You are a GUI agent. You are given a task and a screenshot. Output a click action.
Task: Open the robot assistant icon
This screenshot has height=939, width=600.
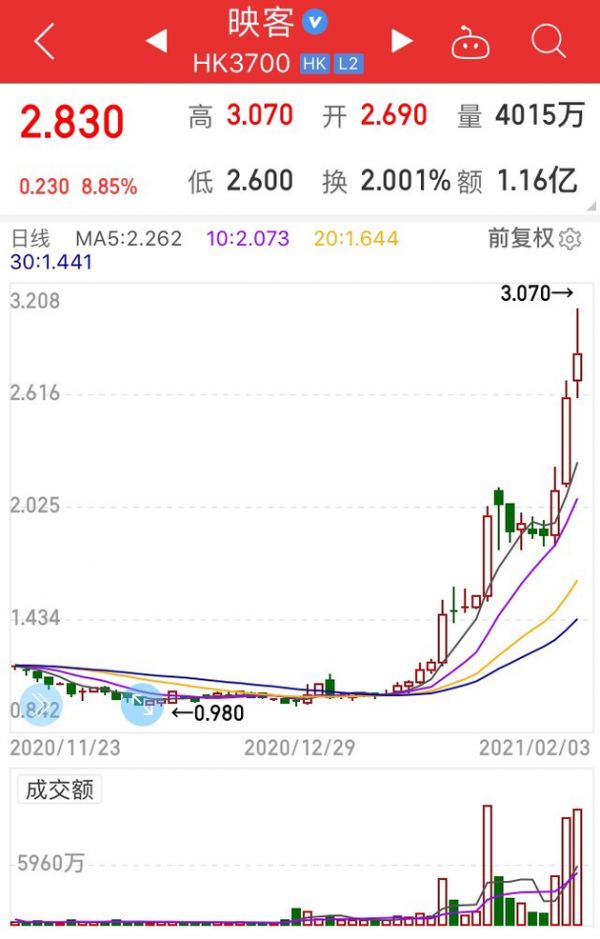469,42
